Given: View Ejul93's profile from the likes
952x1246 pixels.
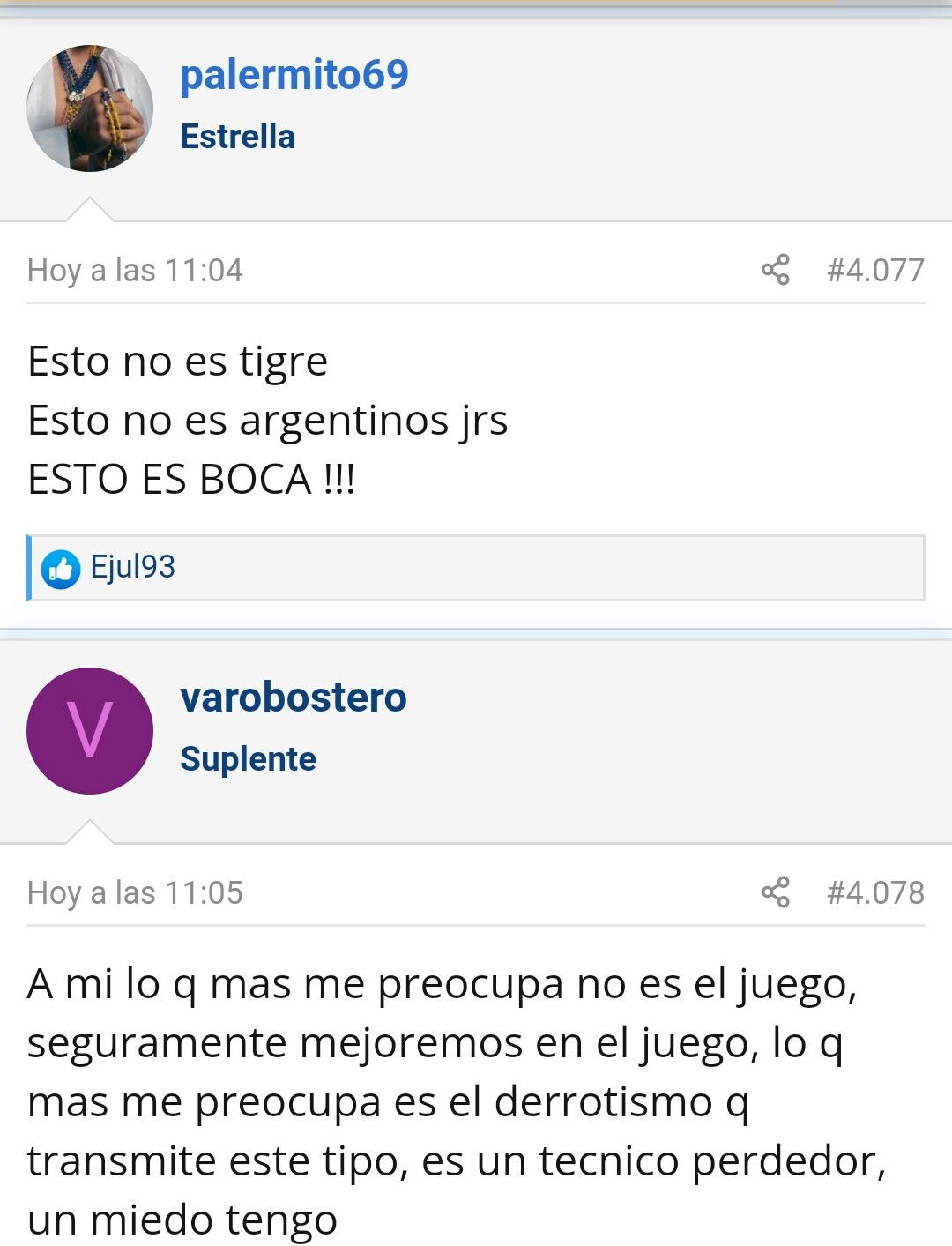Looking at the screenshot, I should [132, 567].
